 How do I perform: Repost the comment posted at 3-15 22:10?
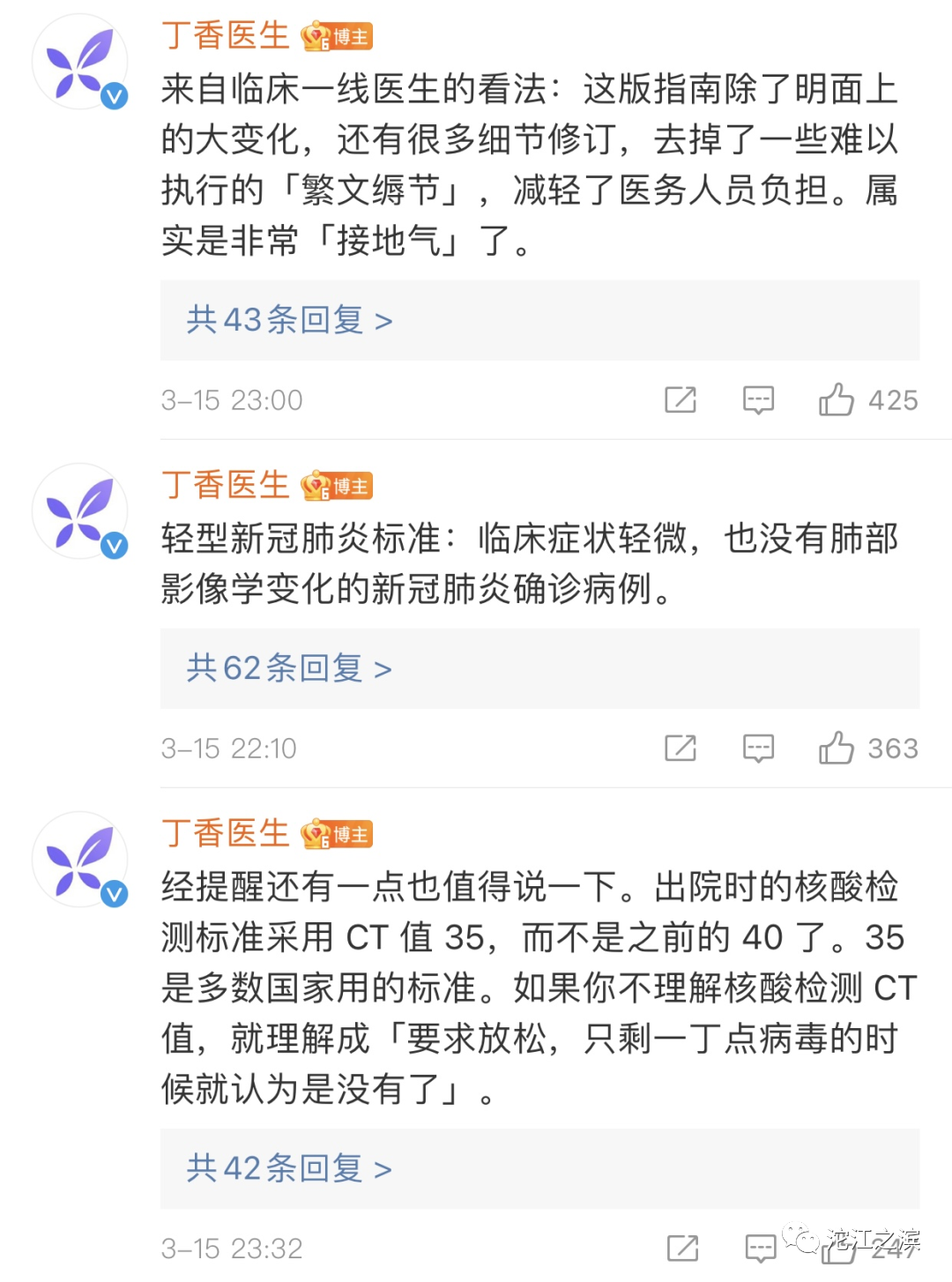coord(681,749)
